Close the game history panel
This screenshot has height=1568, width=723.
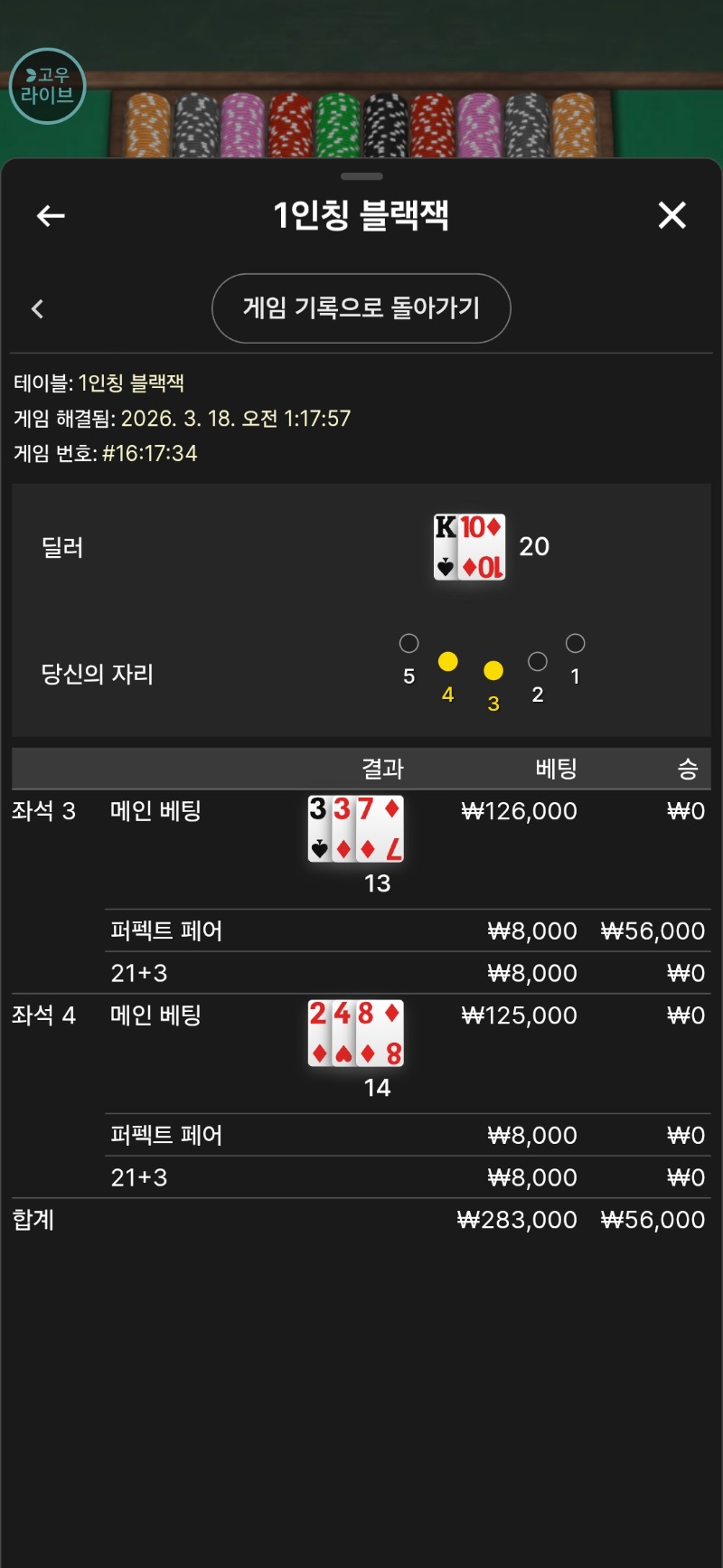(671, 215)
